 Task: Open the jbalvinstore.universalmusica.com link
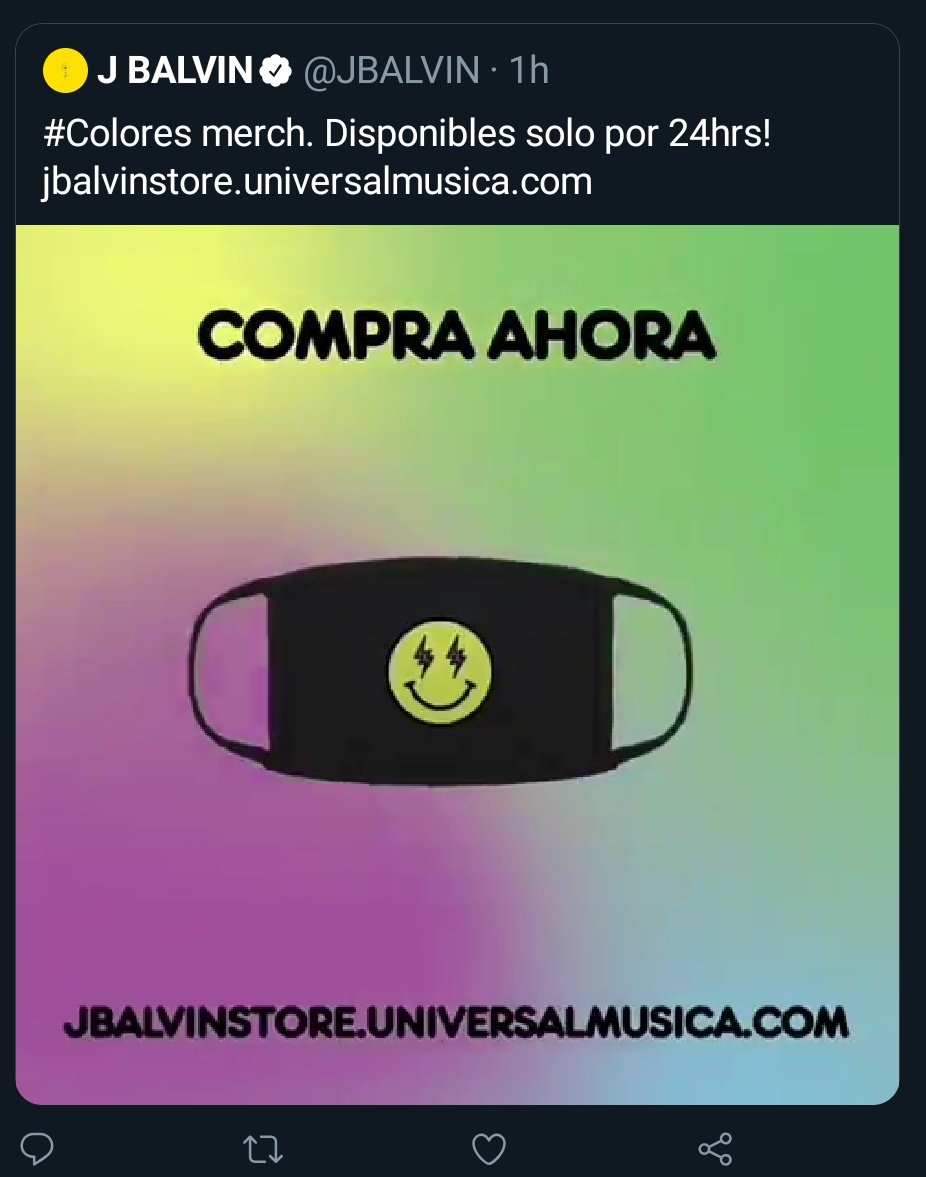pos(317,182)
